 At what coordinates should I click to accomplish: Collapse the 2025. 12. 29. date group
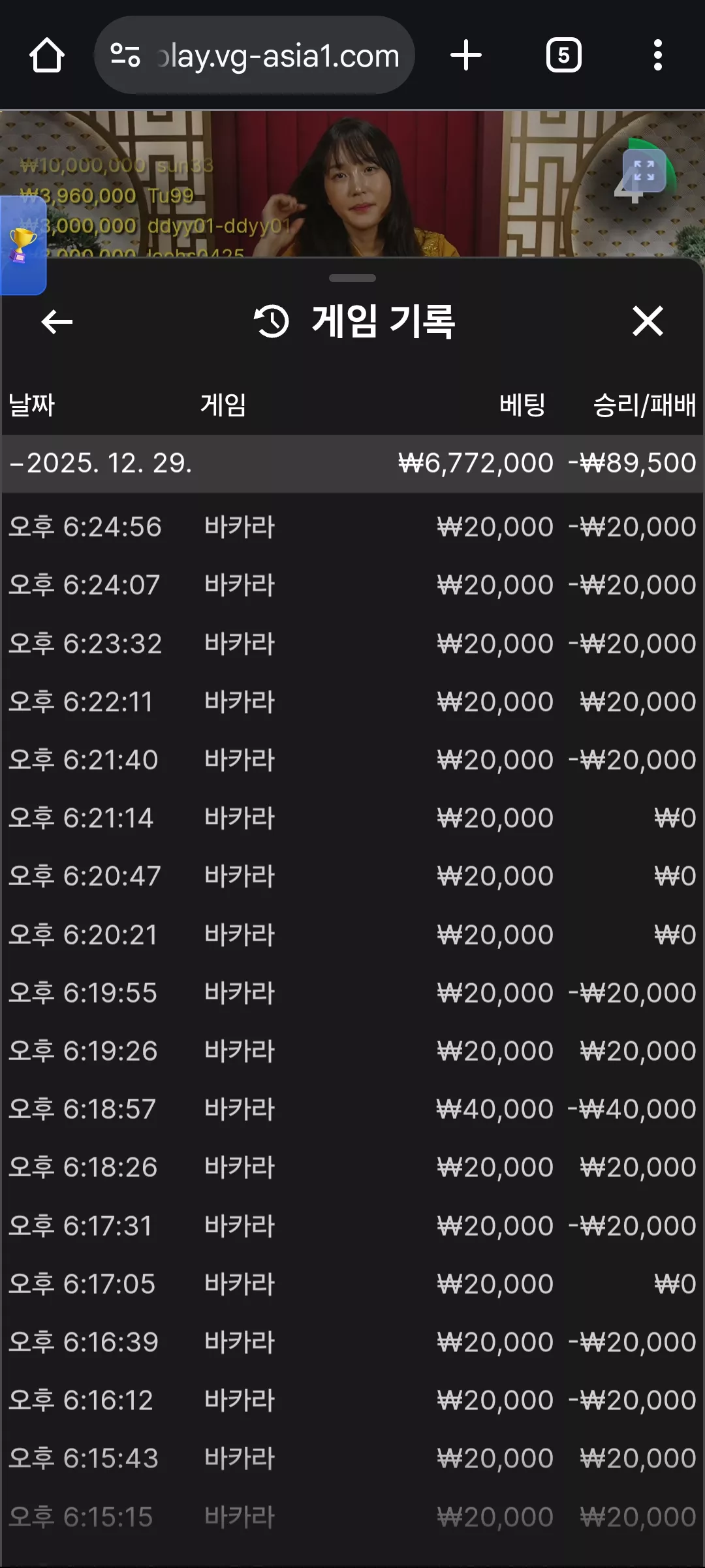(x=352, y=463)
